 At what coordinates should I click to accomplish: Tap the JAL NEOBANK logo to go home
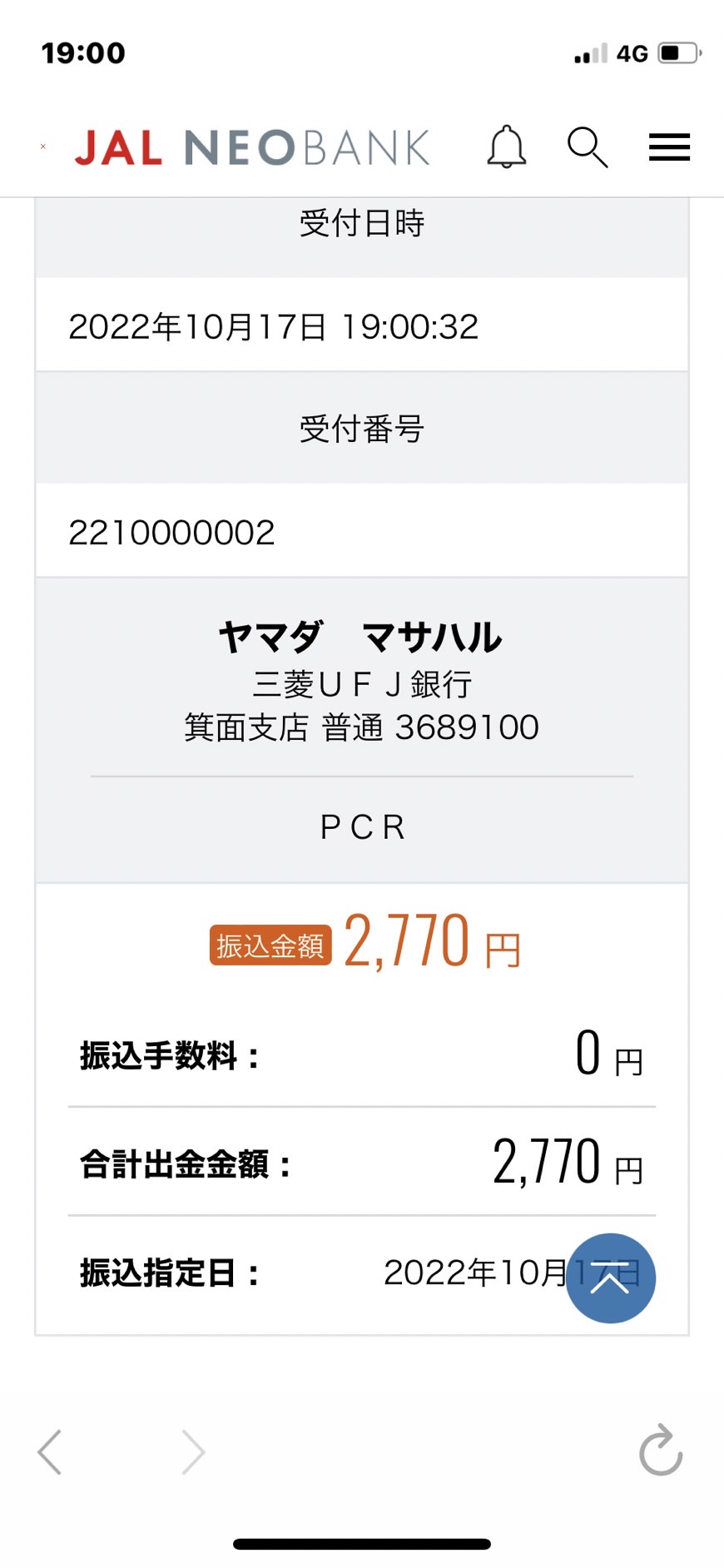click(x=252, y=148)
